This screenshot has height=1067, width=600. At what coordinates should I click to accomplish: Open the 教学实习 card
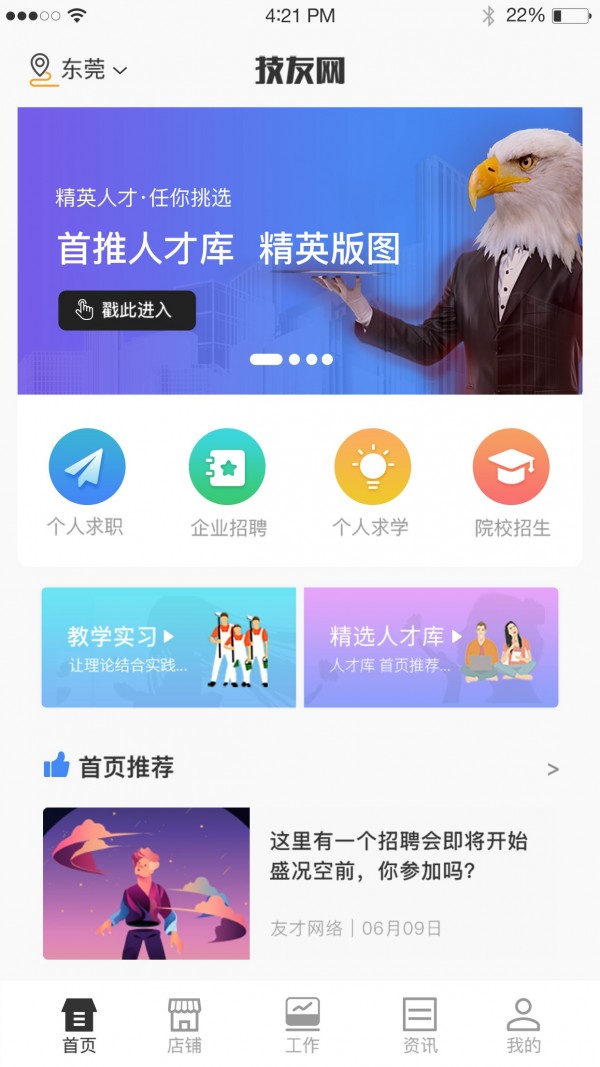click(x=169, y=647)
